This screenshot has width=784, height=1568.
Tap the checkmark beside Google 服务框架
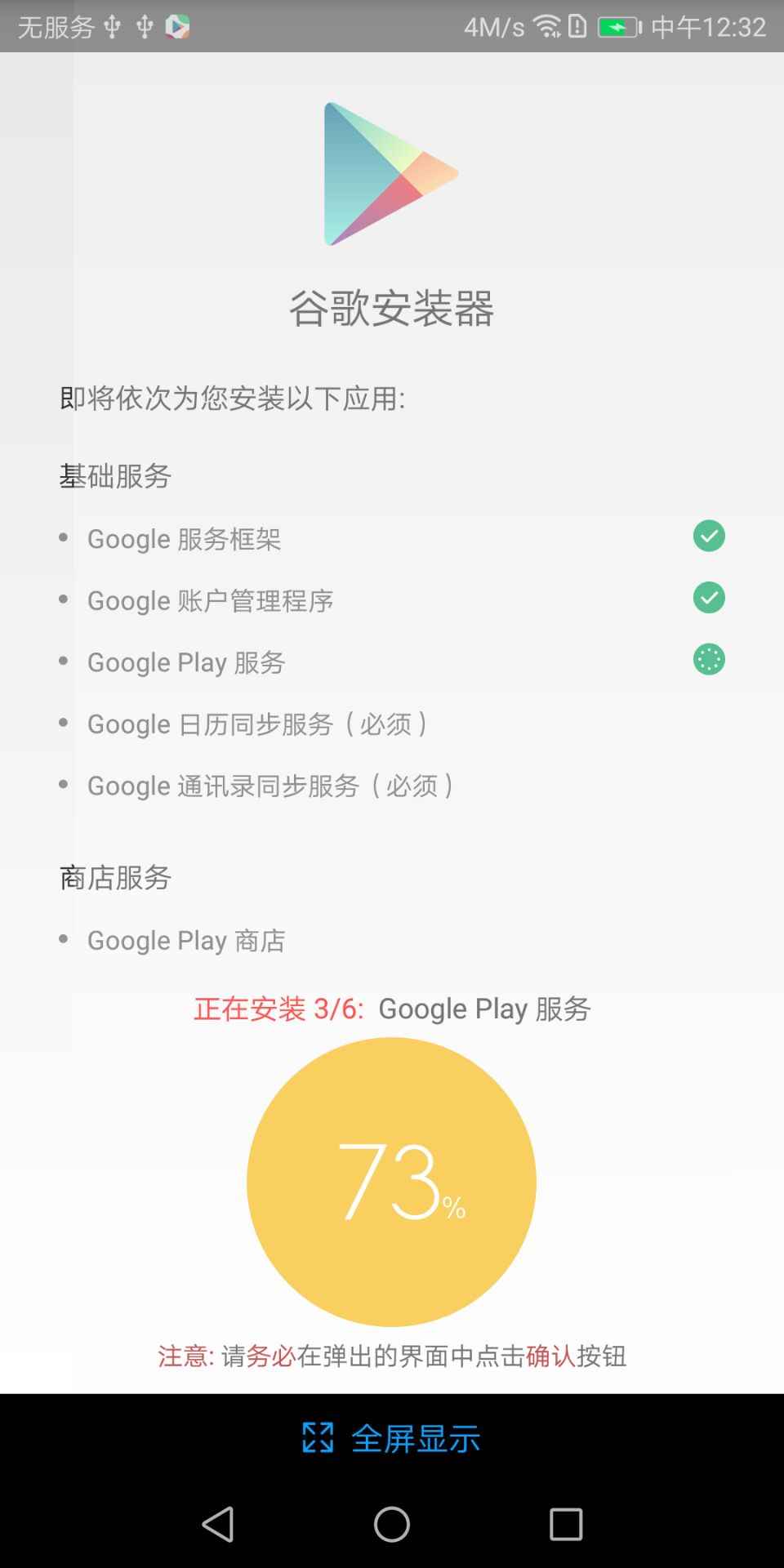pos(708,536)
